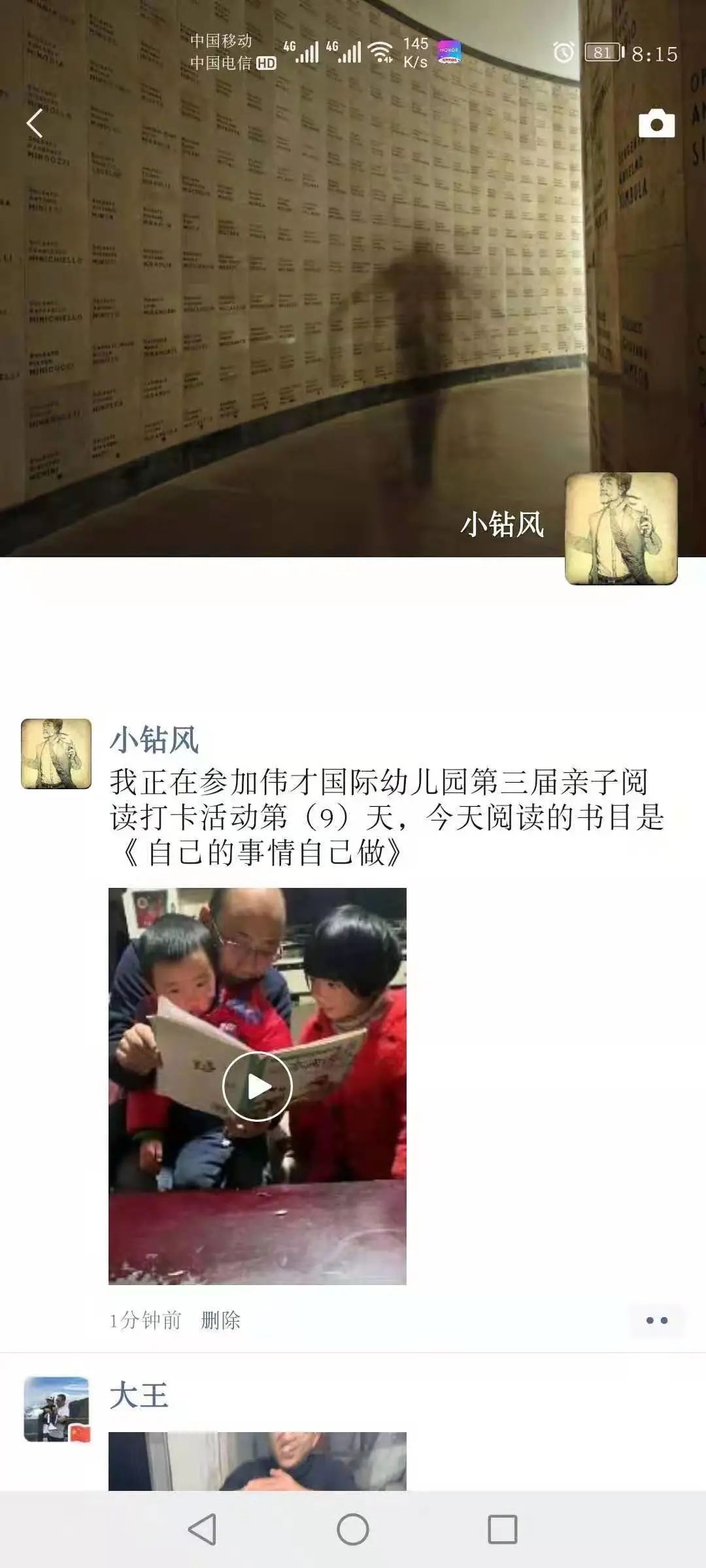Go to the home screen

[x=353, y=1529]
